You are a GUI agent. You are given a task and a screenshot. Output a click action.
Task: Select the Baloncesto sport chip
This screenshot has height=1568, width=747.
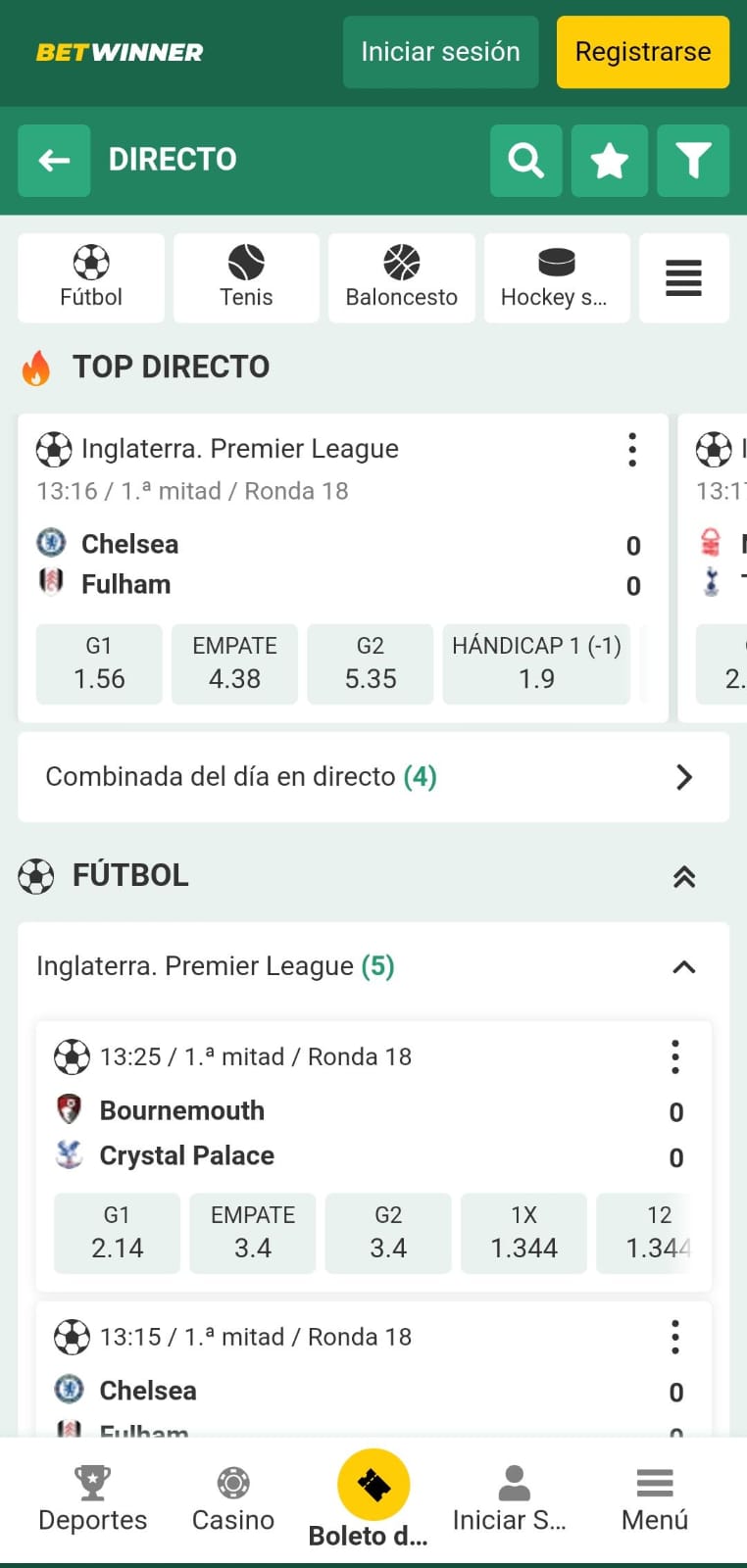pos(401,277)
